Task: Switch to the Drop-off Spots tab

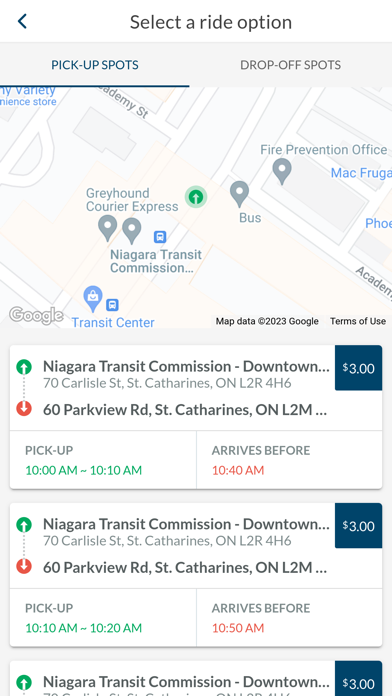Action: [x=290, y=65]
